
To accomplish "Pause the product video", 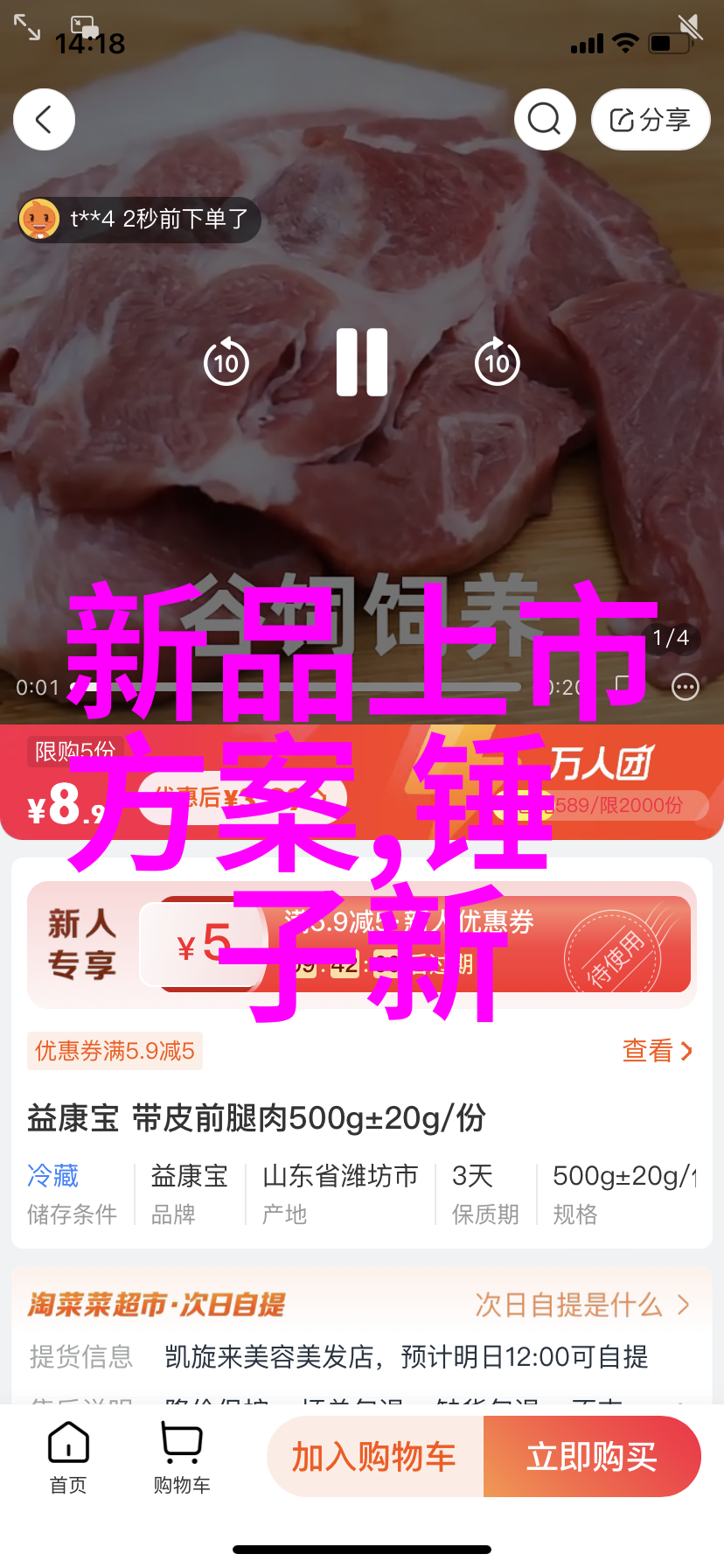I will [x=362, y=362].
